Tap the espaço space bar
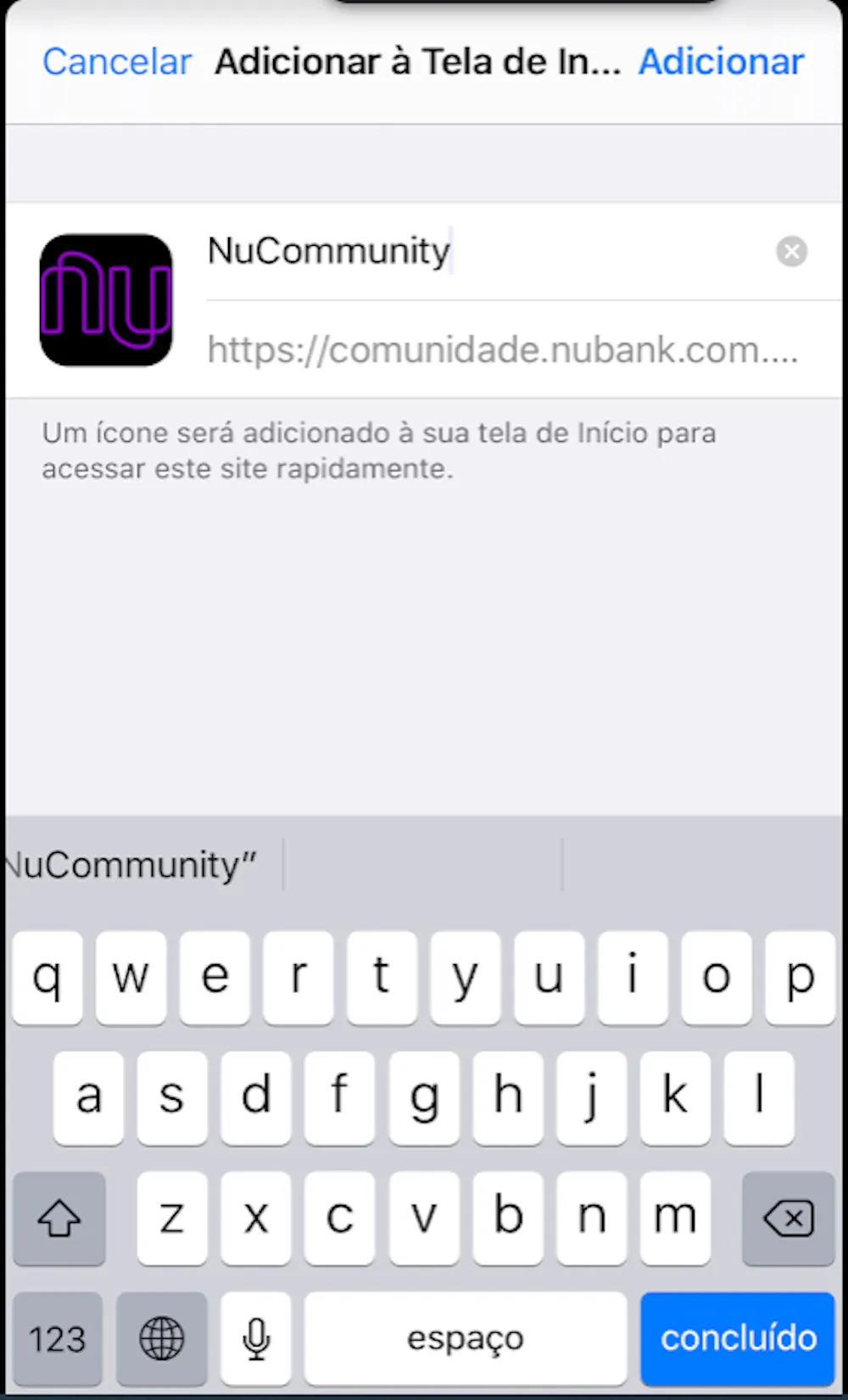This screenshot has height=1400, width=848. (466, 1338)
